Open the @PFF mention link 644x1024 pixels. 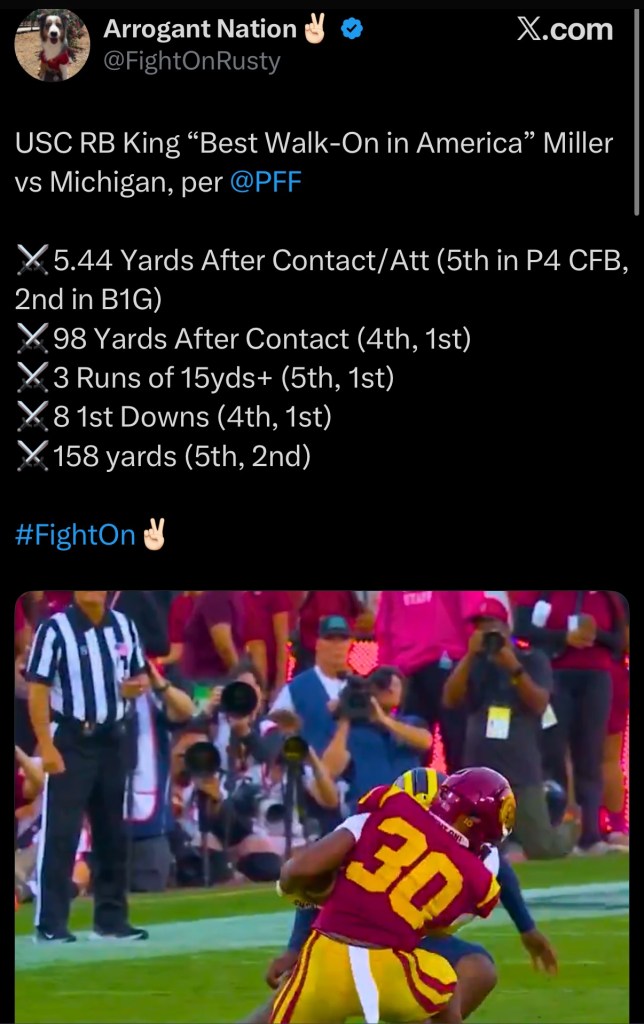point(265,184)
